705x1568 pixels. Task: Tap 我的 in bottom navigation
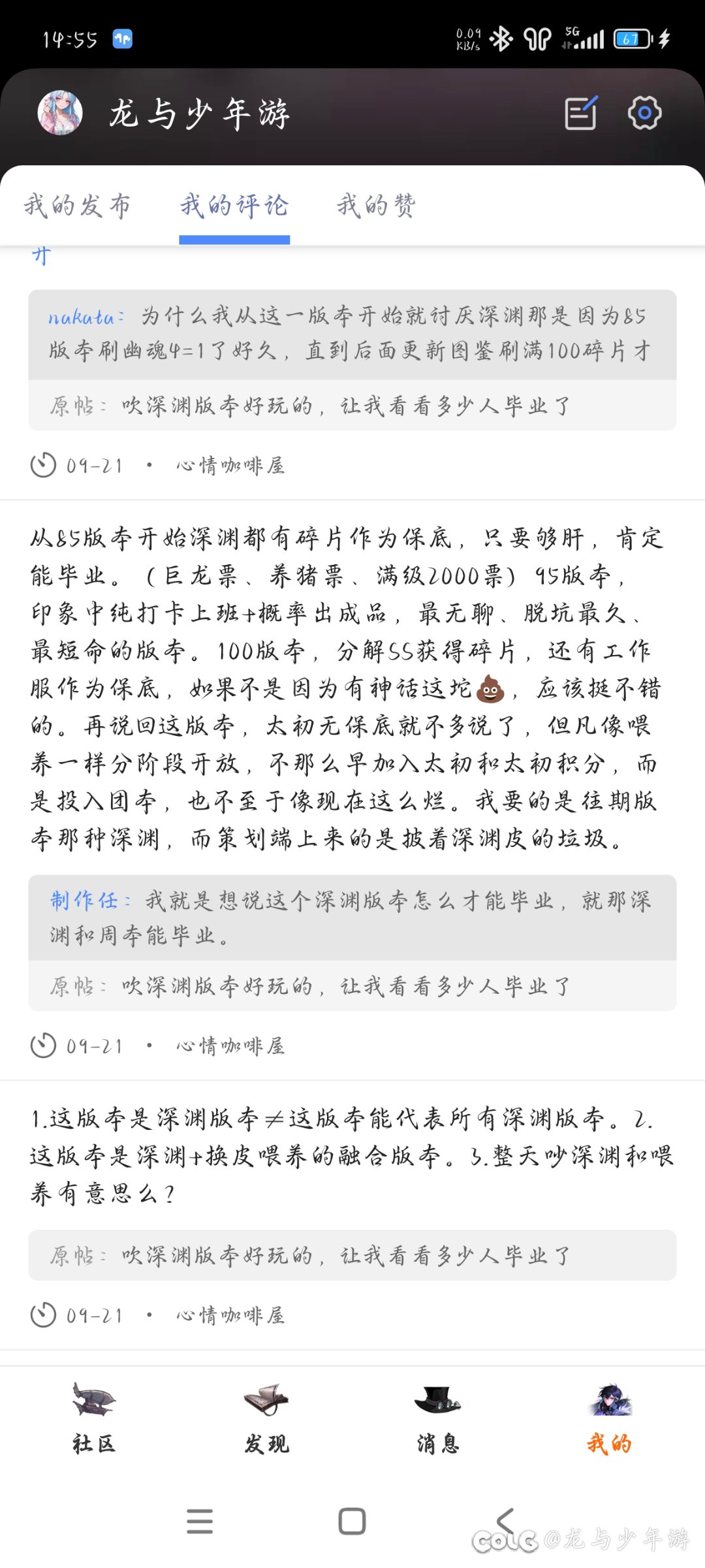coord(609,1418)
